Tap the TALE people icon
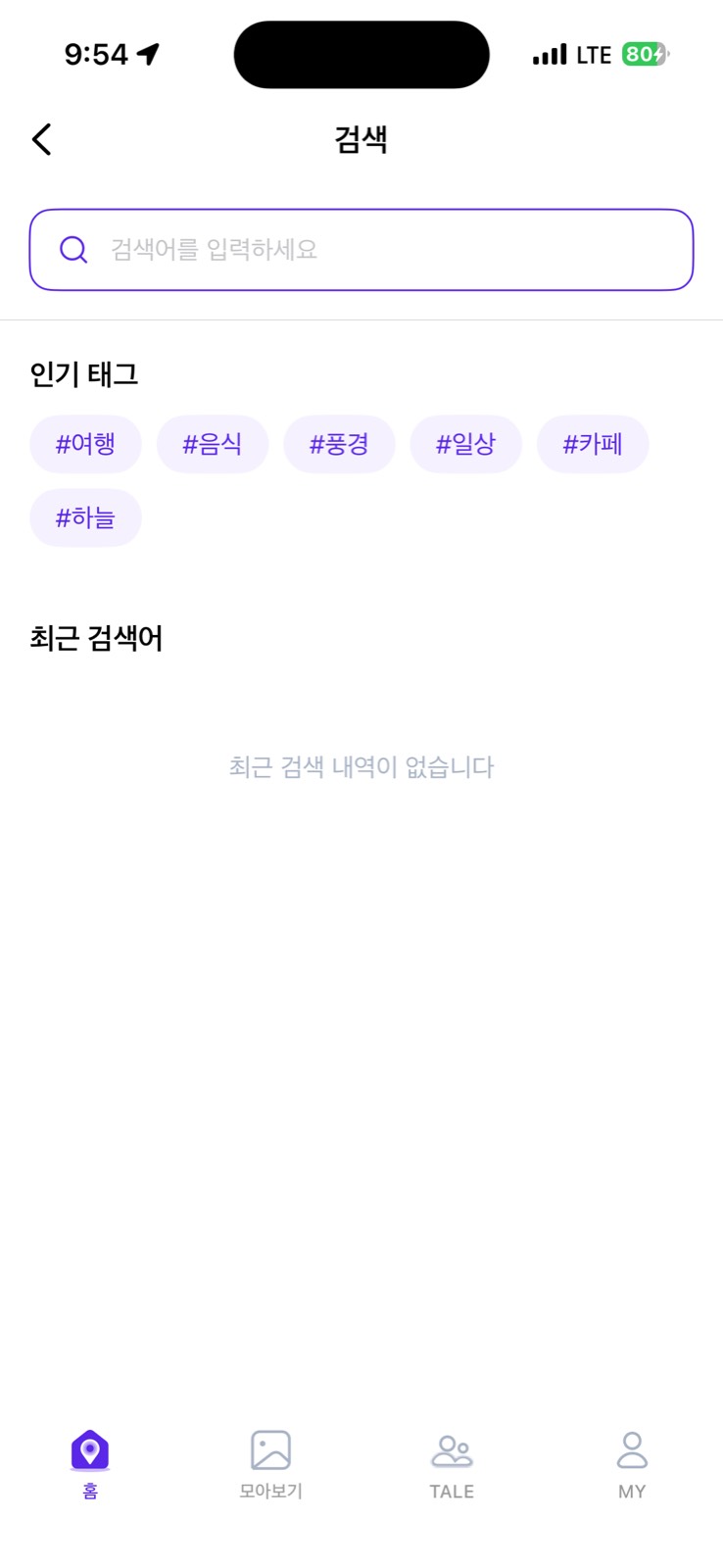 451,1446
